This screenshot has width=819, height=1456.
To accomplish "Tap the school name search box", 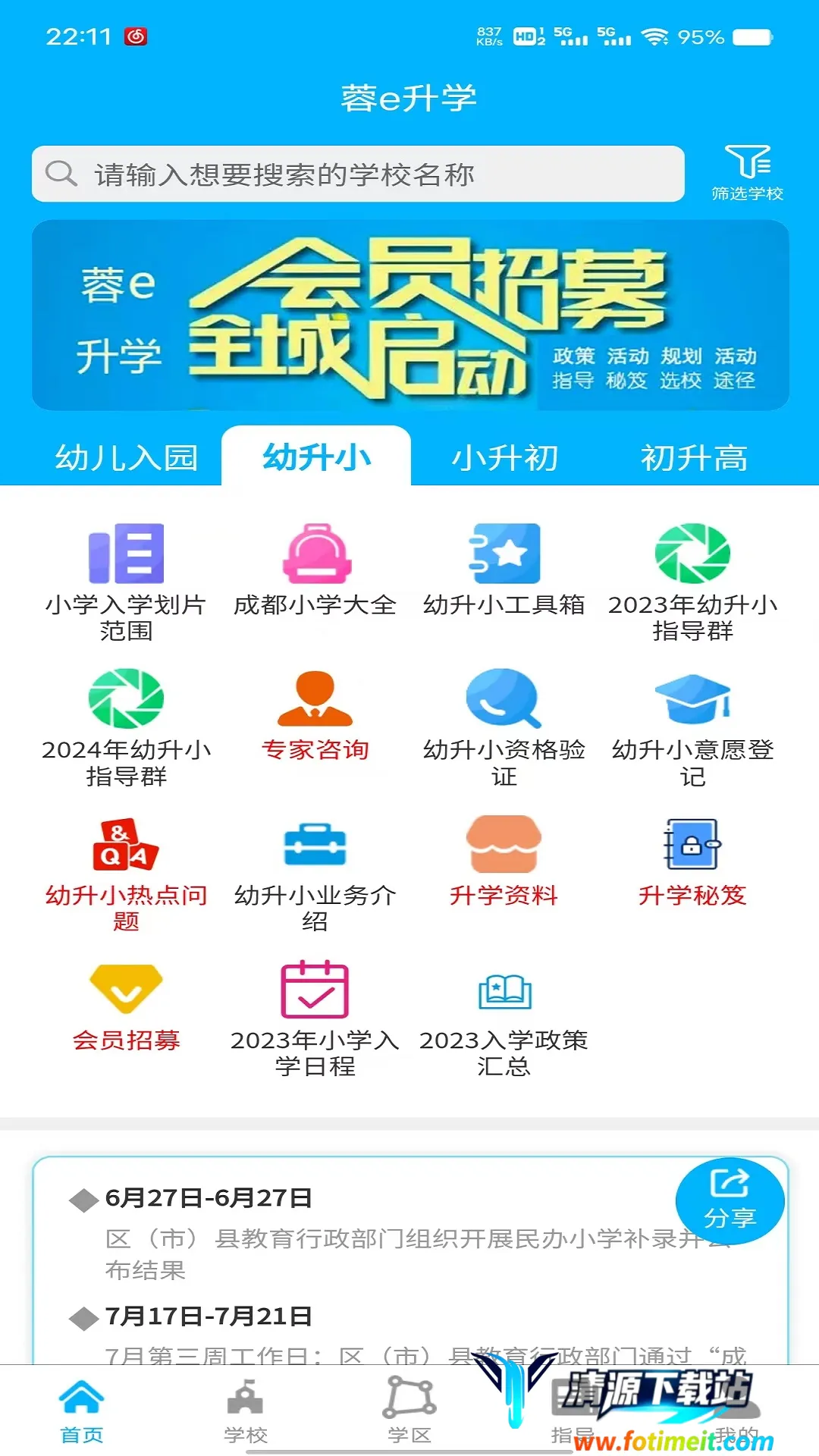I will pos(358,174).
